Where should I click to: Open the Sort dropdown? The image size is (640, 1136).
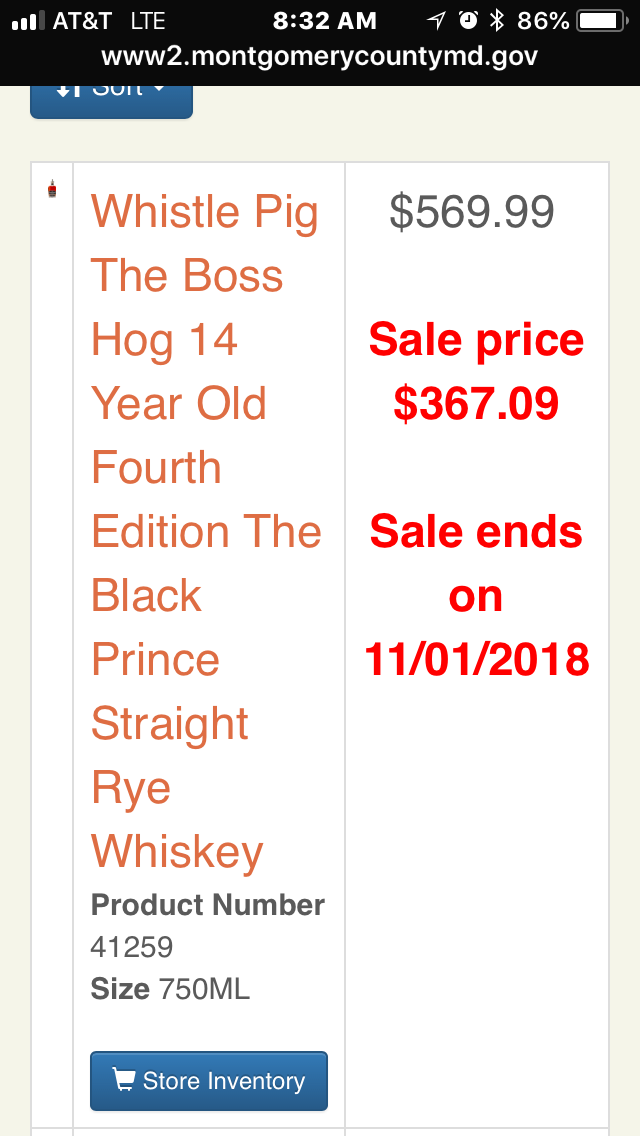(111, 101)
